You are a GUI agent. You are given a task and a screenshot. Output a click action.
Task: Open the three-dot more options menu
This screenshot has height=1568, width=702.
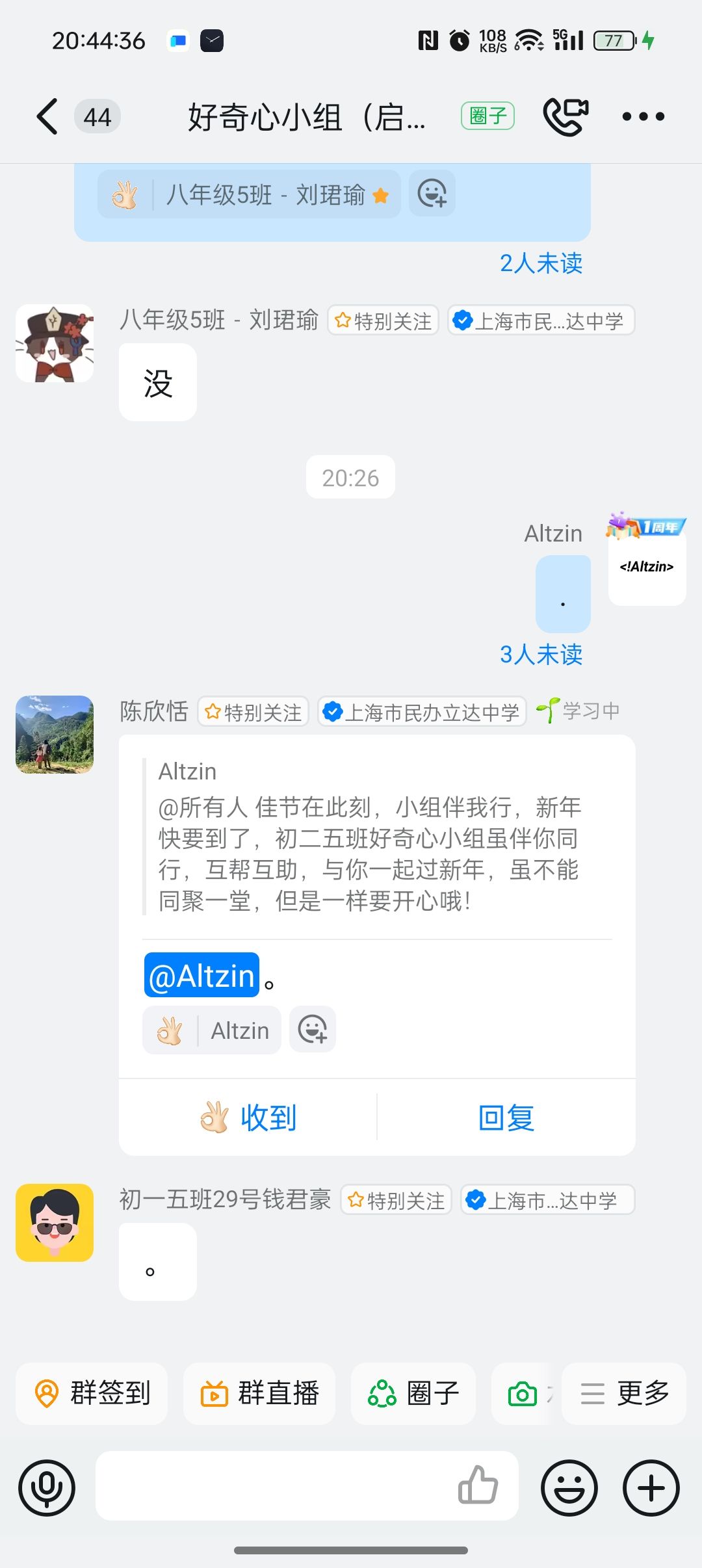pos(643,117)
